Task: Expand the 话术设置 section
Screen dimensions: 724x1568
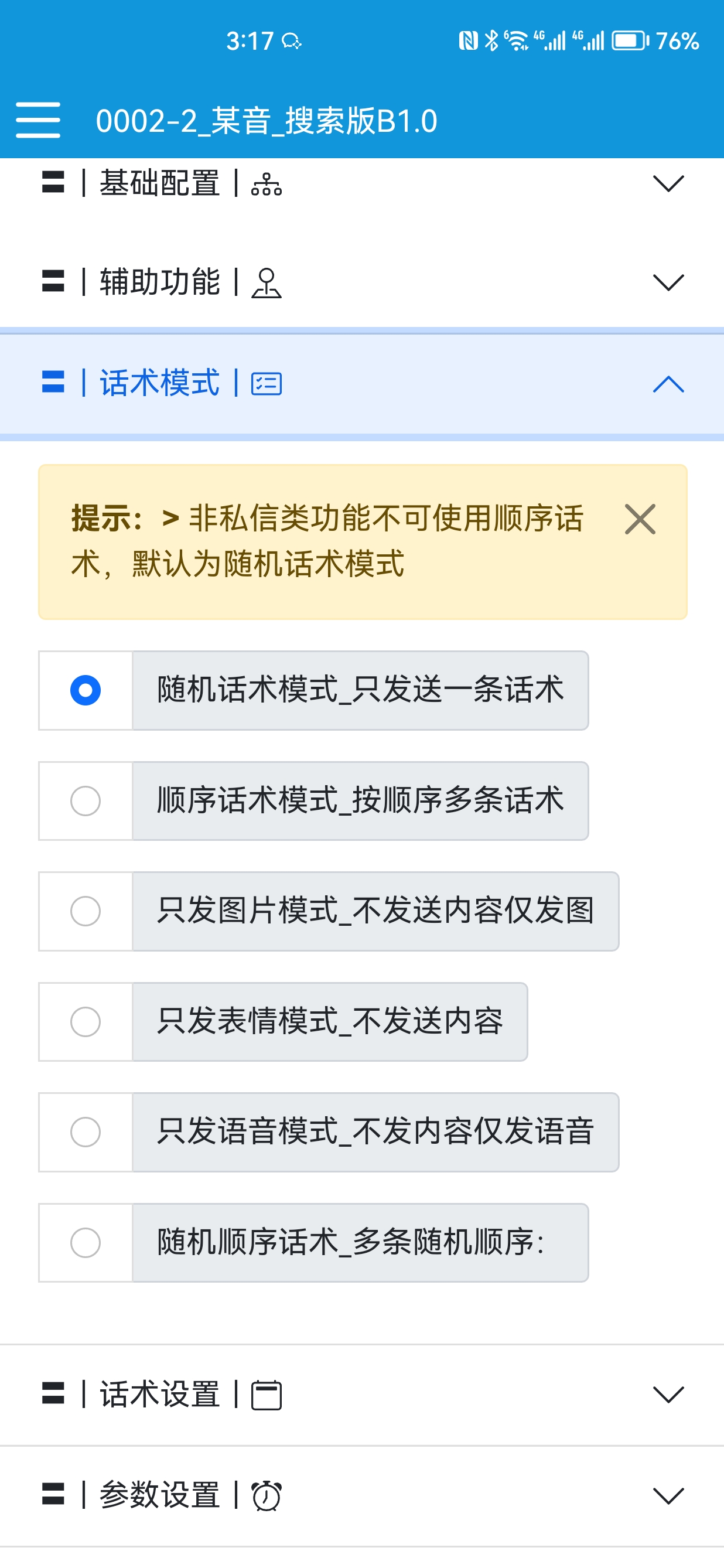Action: pyautogui.click(x=362, y=1395)
